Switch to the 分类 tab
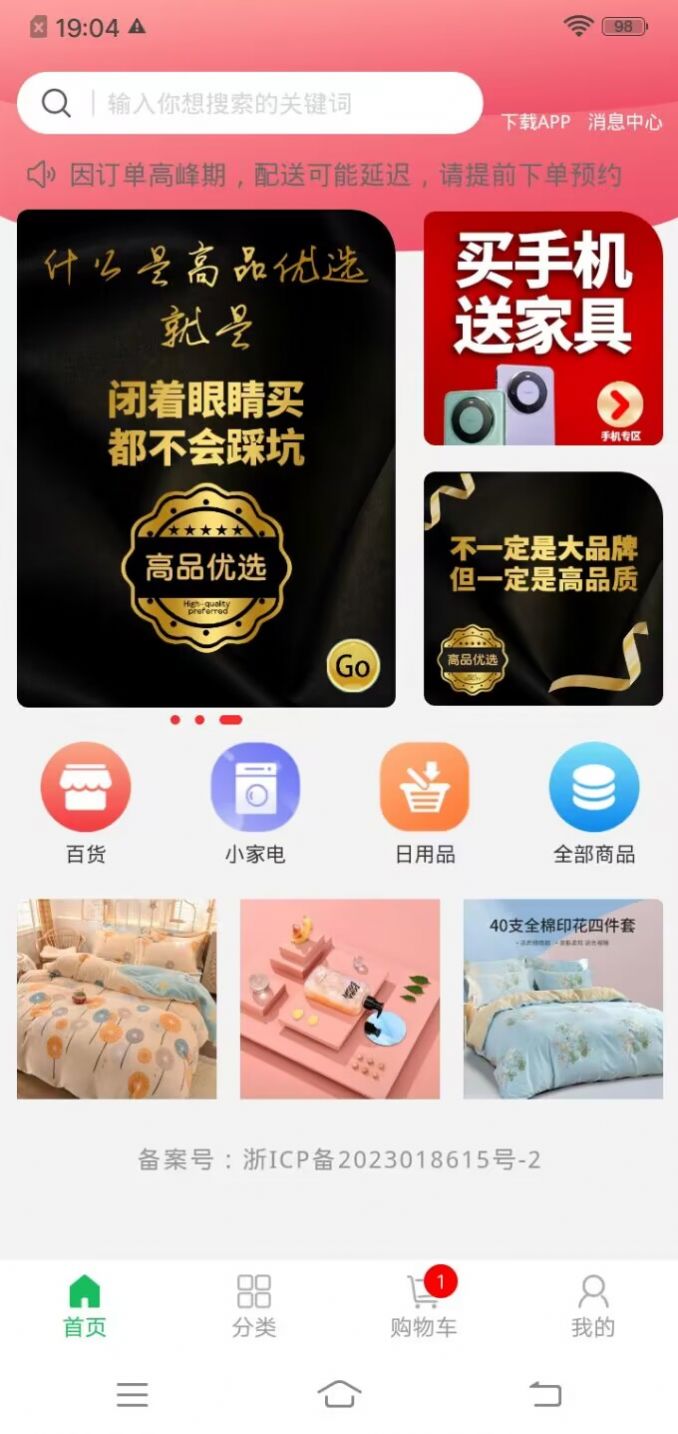678x1434 pixels. pyautogui.click(x=254, y=1306)
